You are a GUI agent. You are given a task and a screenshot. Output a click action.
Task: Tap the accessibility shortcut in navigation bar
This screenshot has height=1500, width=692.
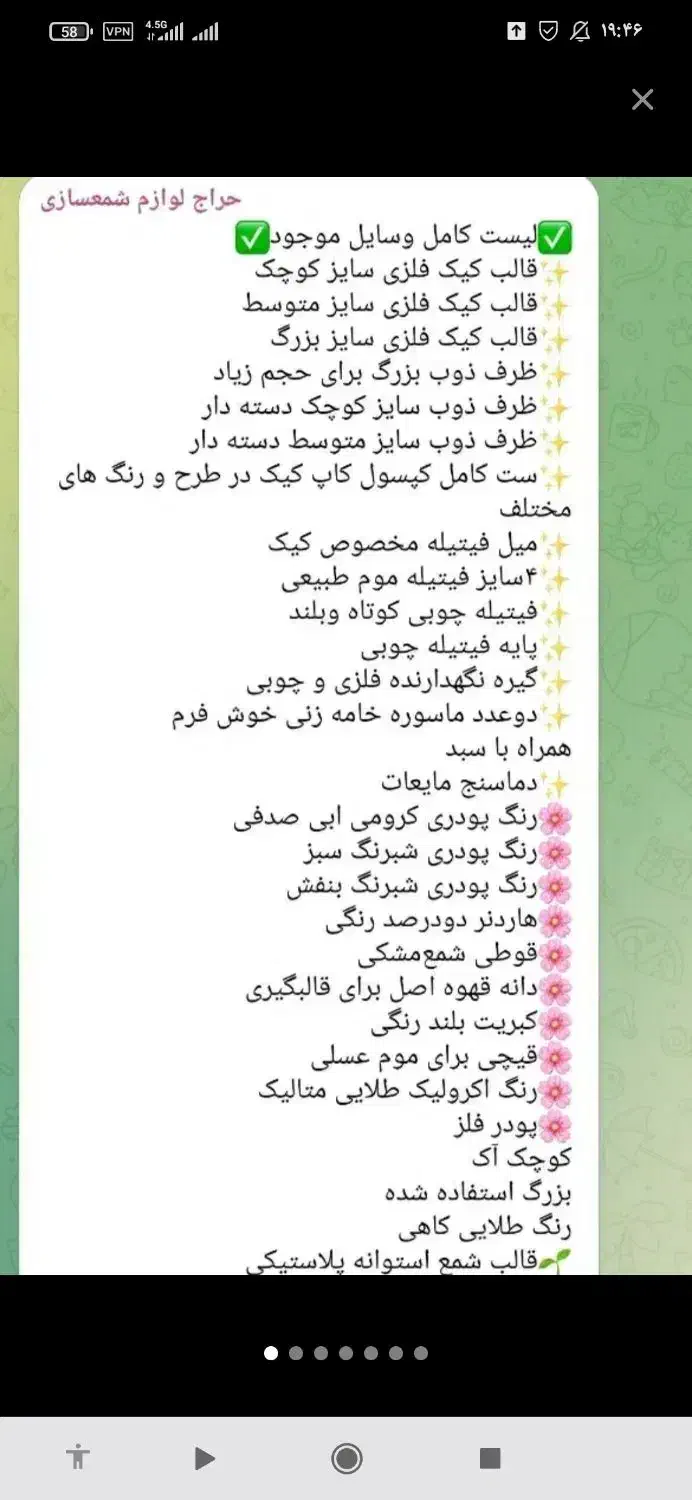77,1458
